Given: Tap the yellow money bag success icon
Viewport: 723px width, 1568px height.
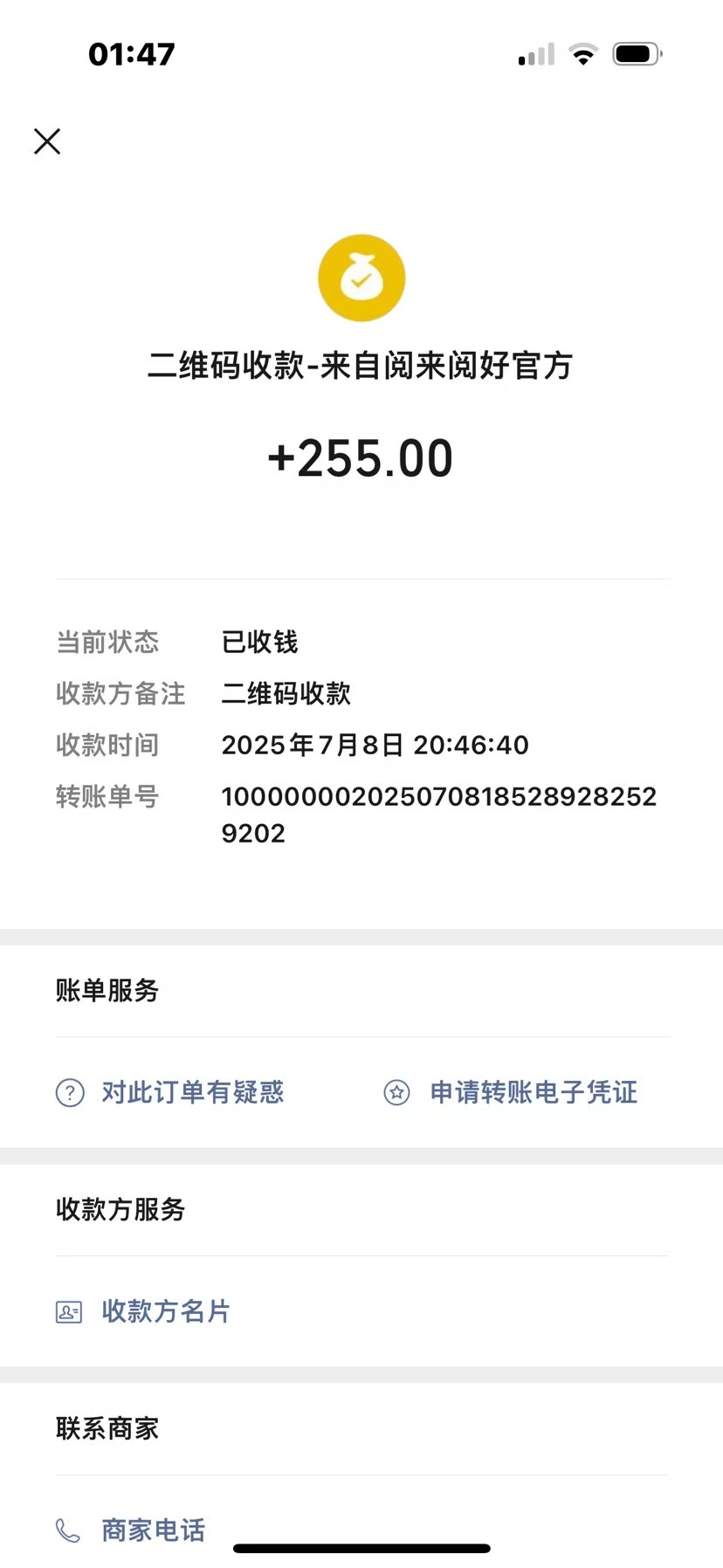Looking at the screenshot, I should click(361, 277).
